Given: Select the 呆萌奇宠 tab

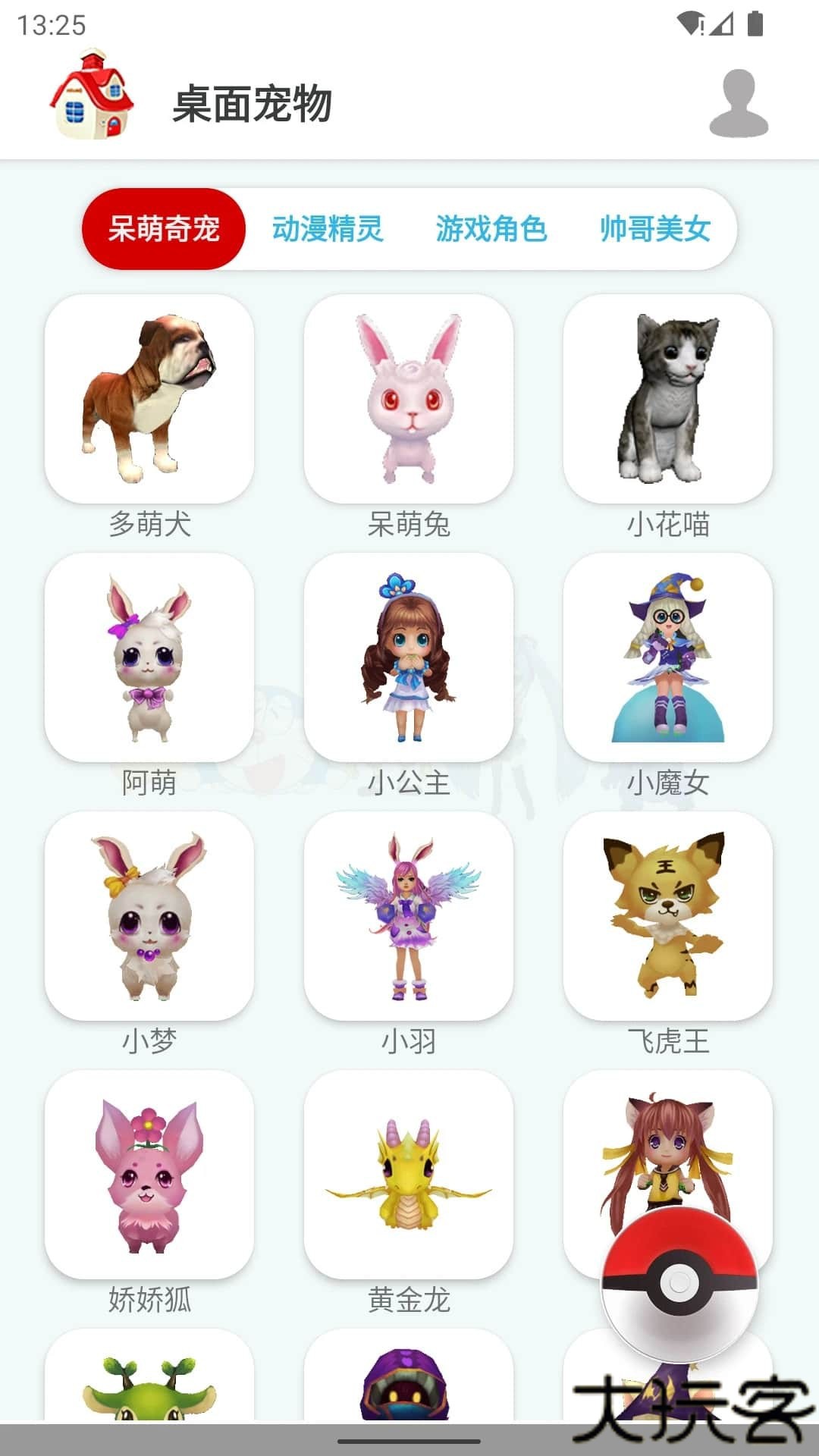Looking at the screenshot, I should coord(164,228).
